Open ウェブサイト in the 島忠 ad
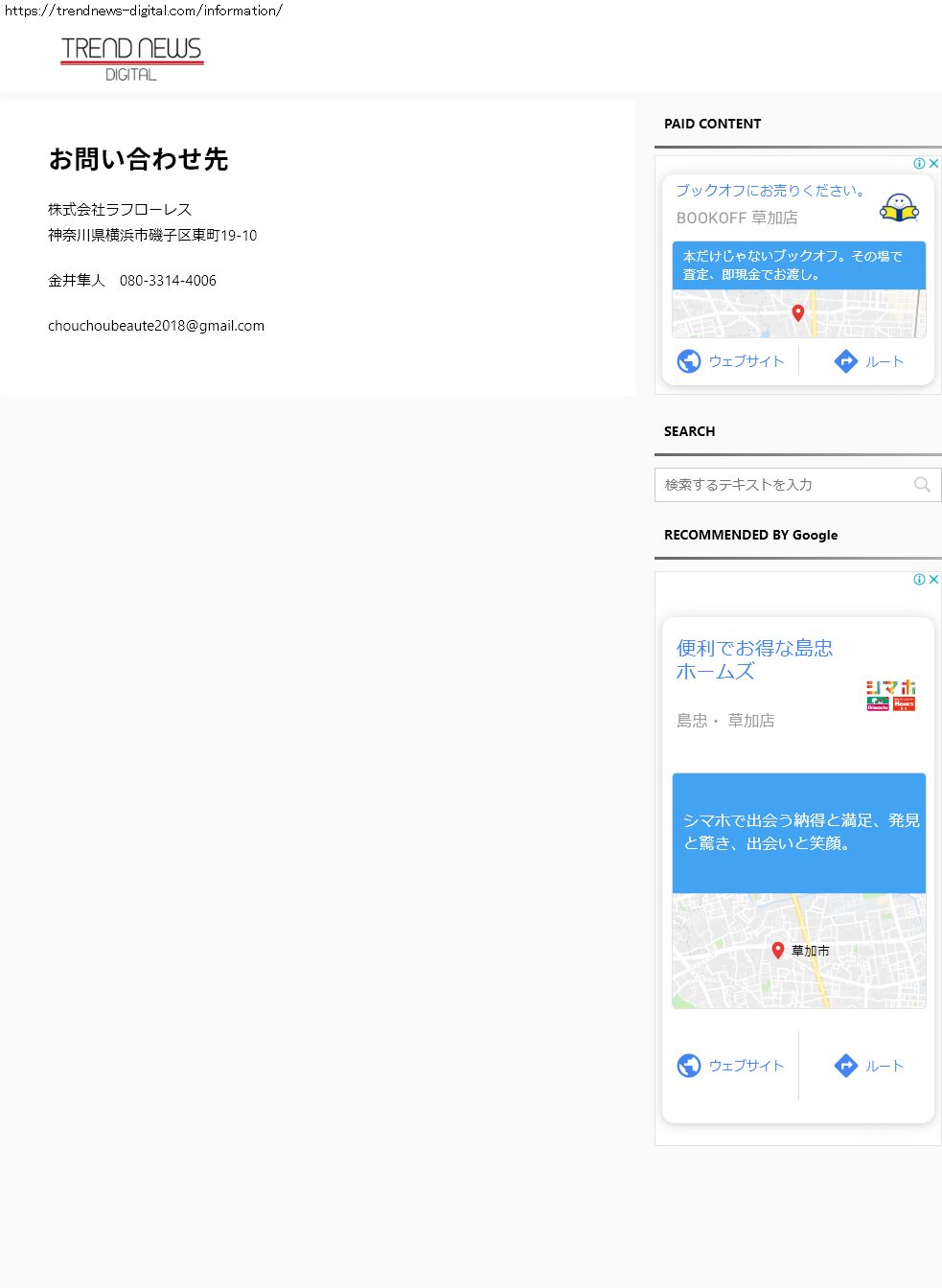The height and width of the screenshot is (1288, 942). pos(731,1066)
